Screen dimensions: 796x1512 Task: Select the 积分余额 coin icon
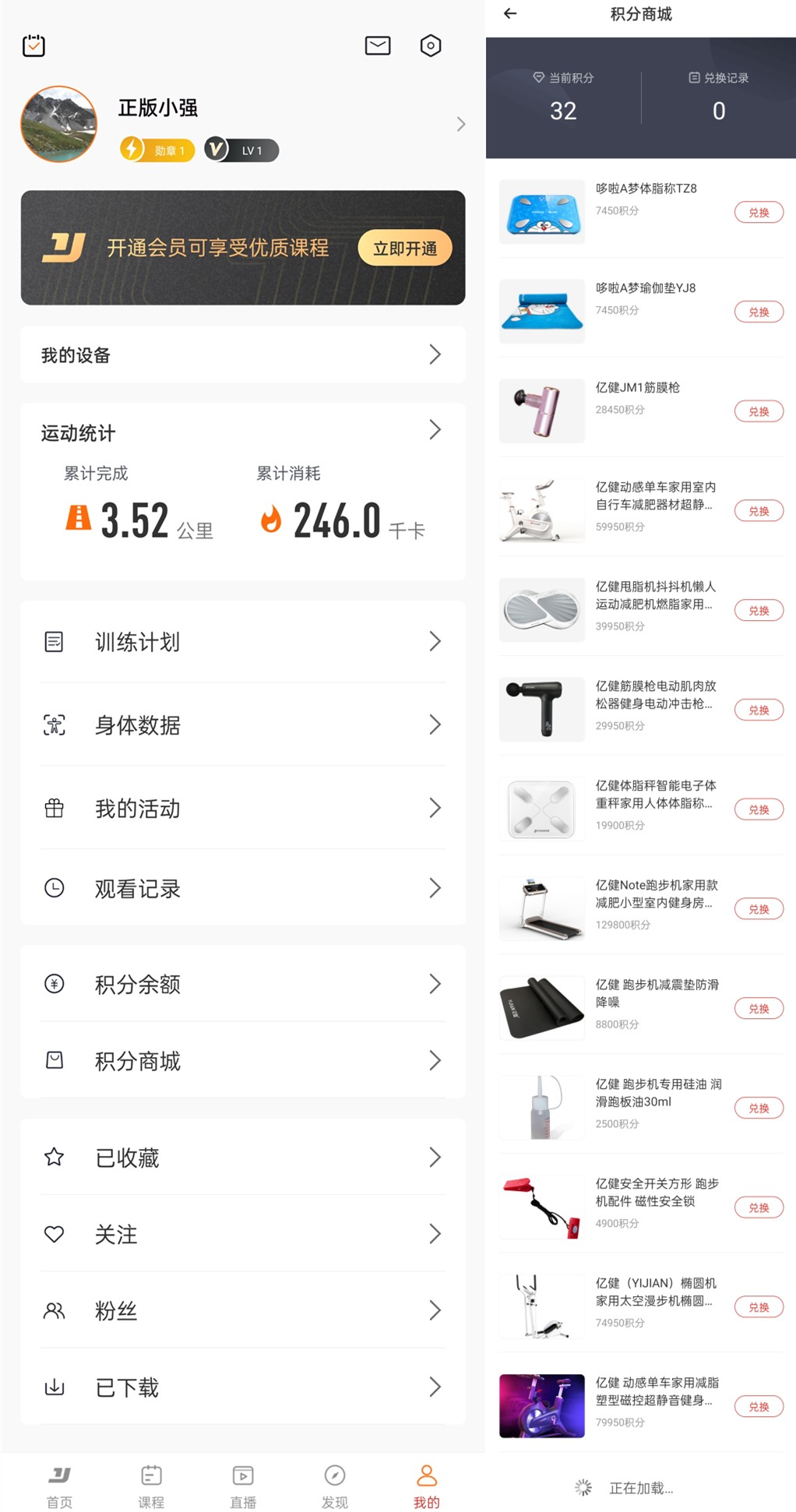[x=53, y=983]
